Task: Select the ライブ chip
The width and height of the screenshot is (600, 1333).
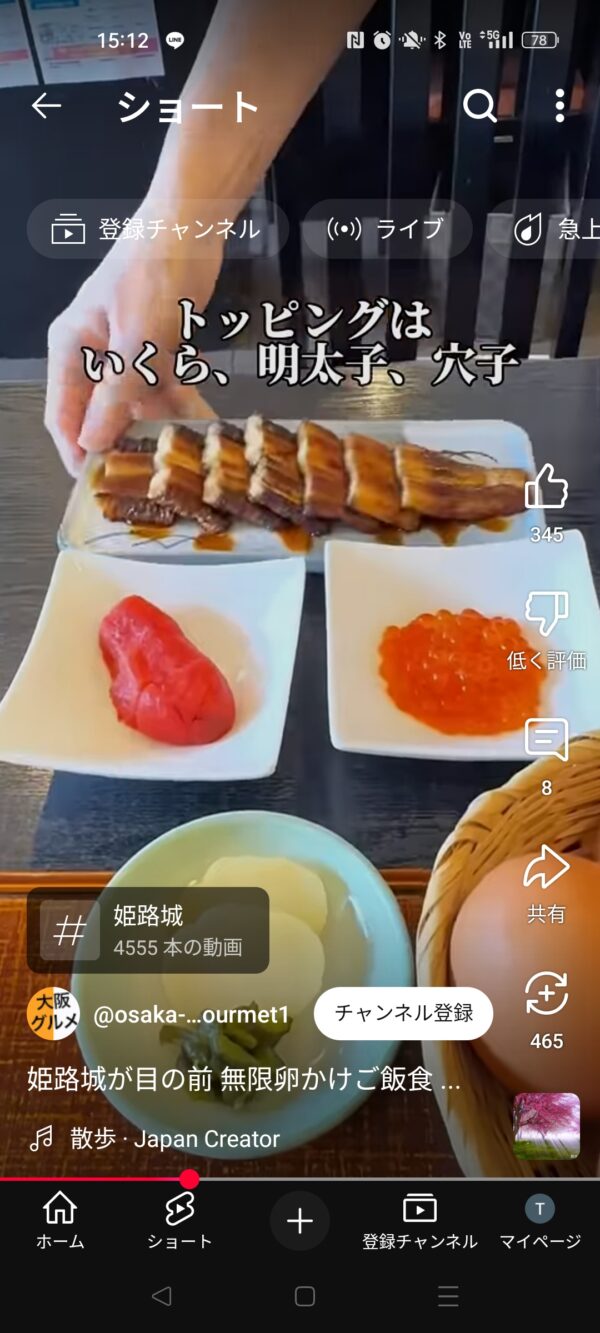Action: point(387,229)
